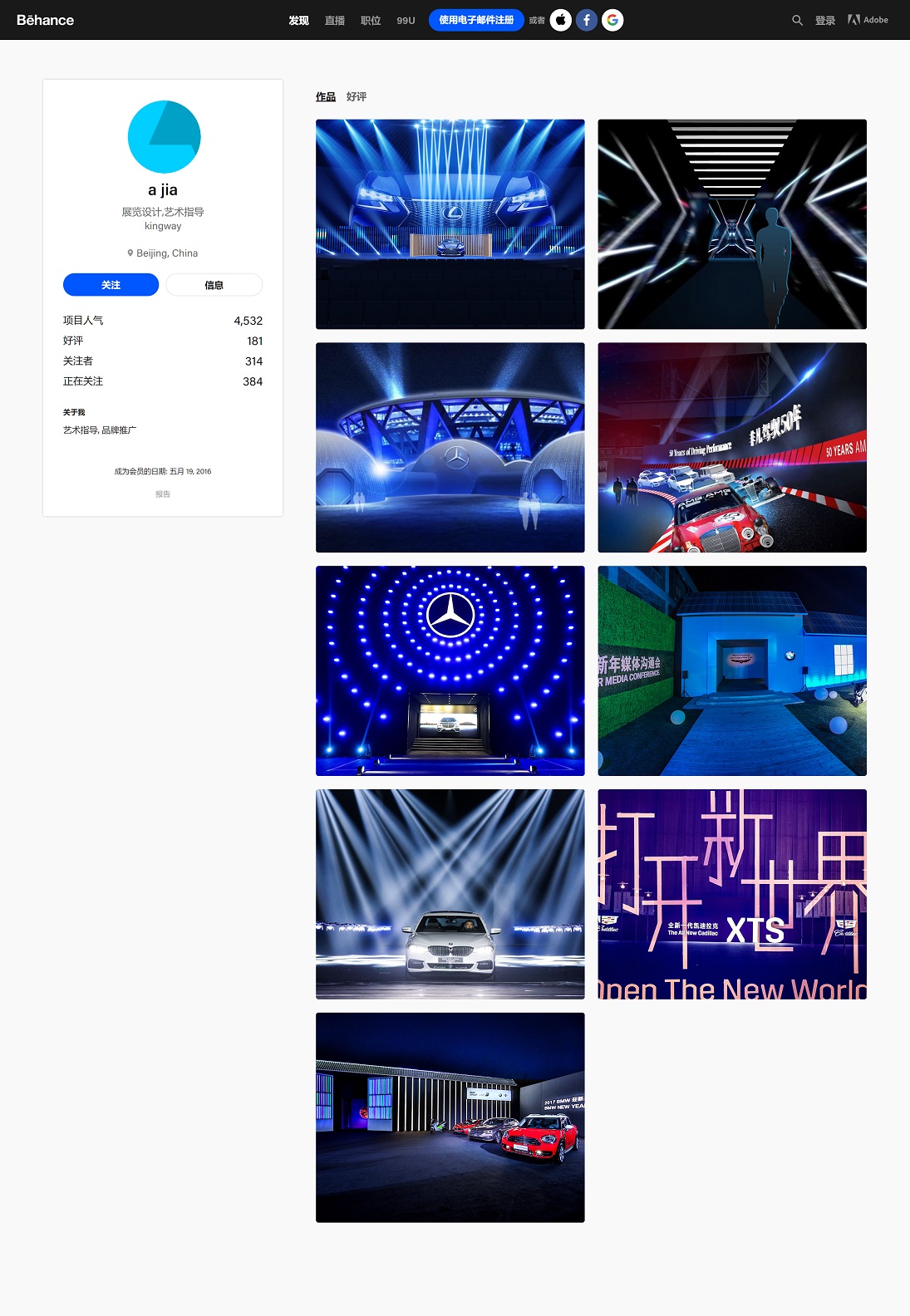Tap the 登录 login link
The width and height of the screenshot is (910, 1316).
point(824,21)
